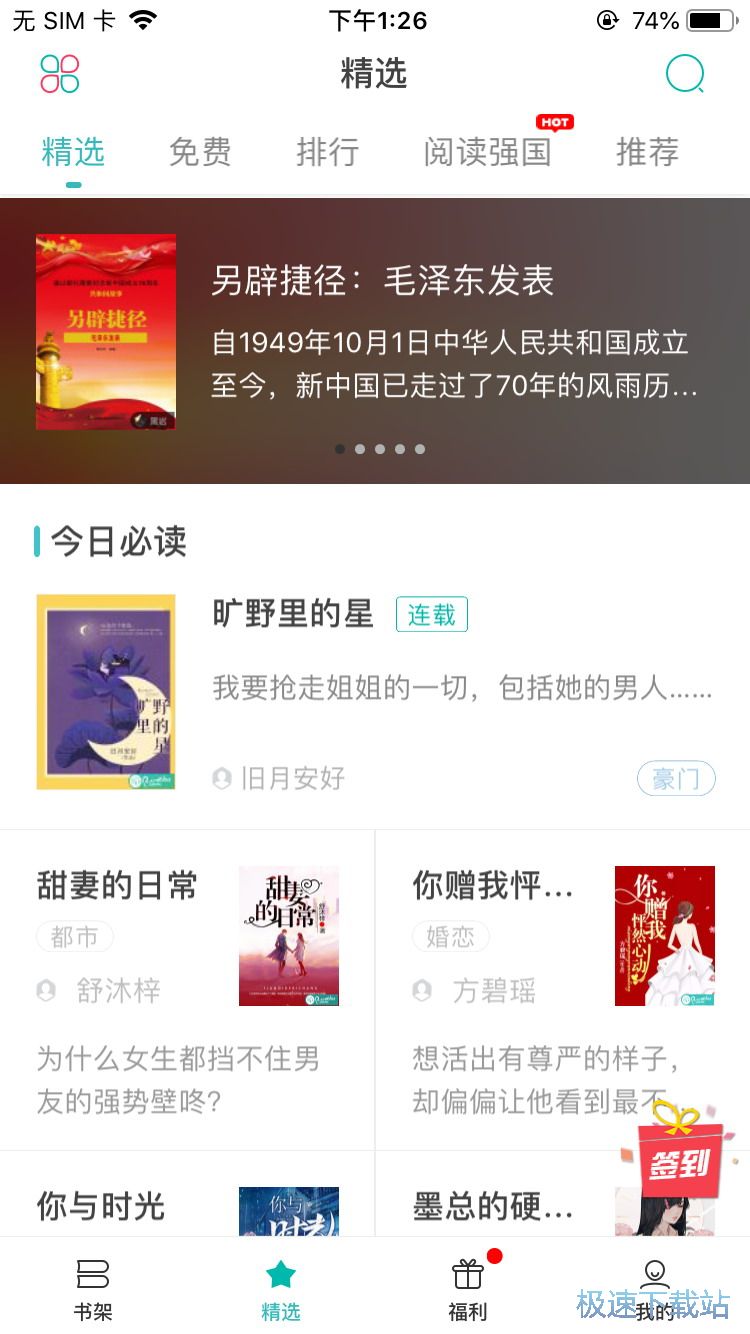The width and height of the screenshot is (750, 1334).
Task: Tap the red 签到 check-in gift
Action: point(678,1155)
